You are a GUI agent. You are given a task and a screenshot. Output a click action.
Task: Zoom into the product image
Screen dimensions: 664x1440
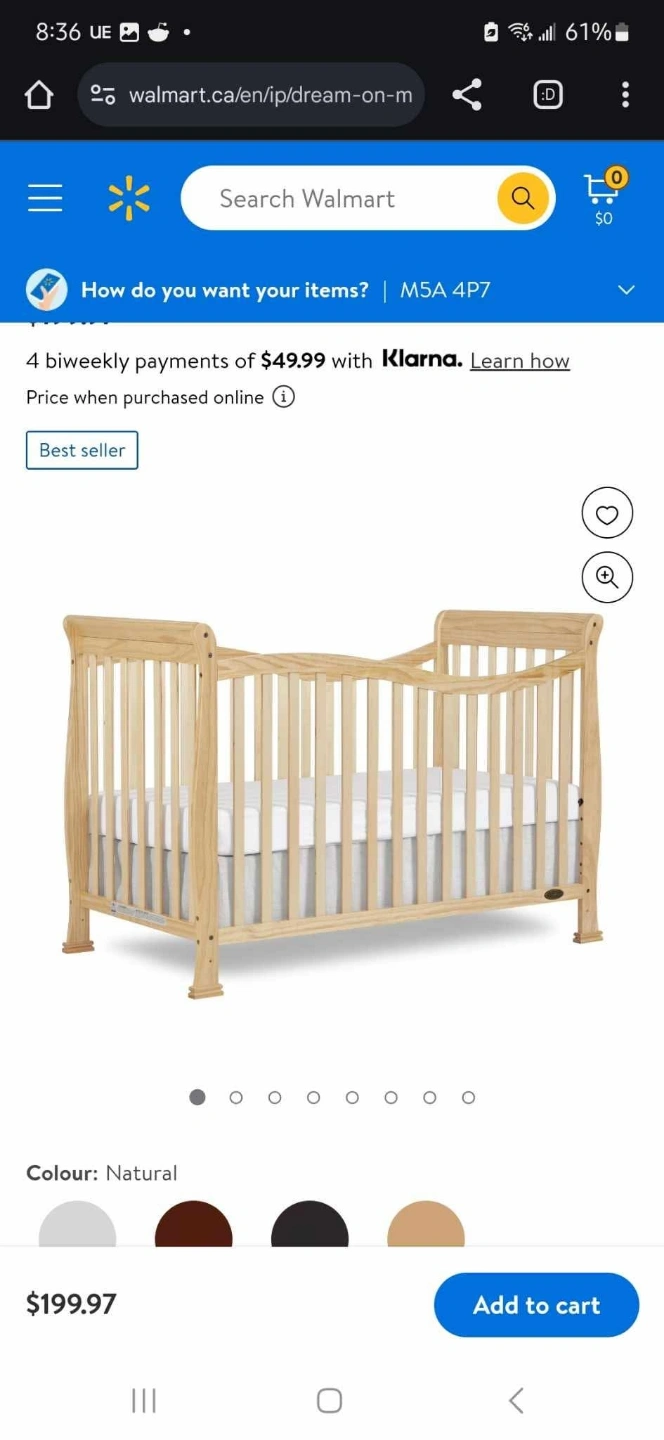[607, 576]
